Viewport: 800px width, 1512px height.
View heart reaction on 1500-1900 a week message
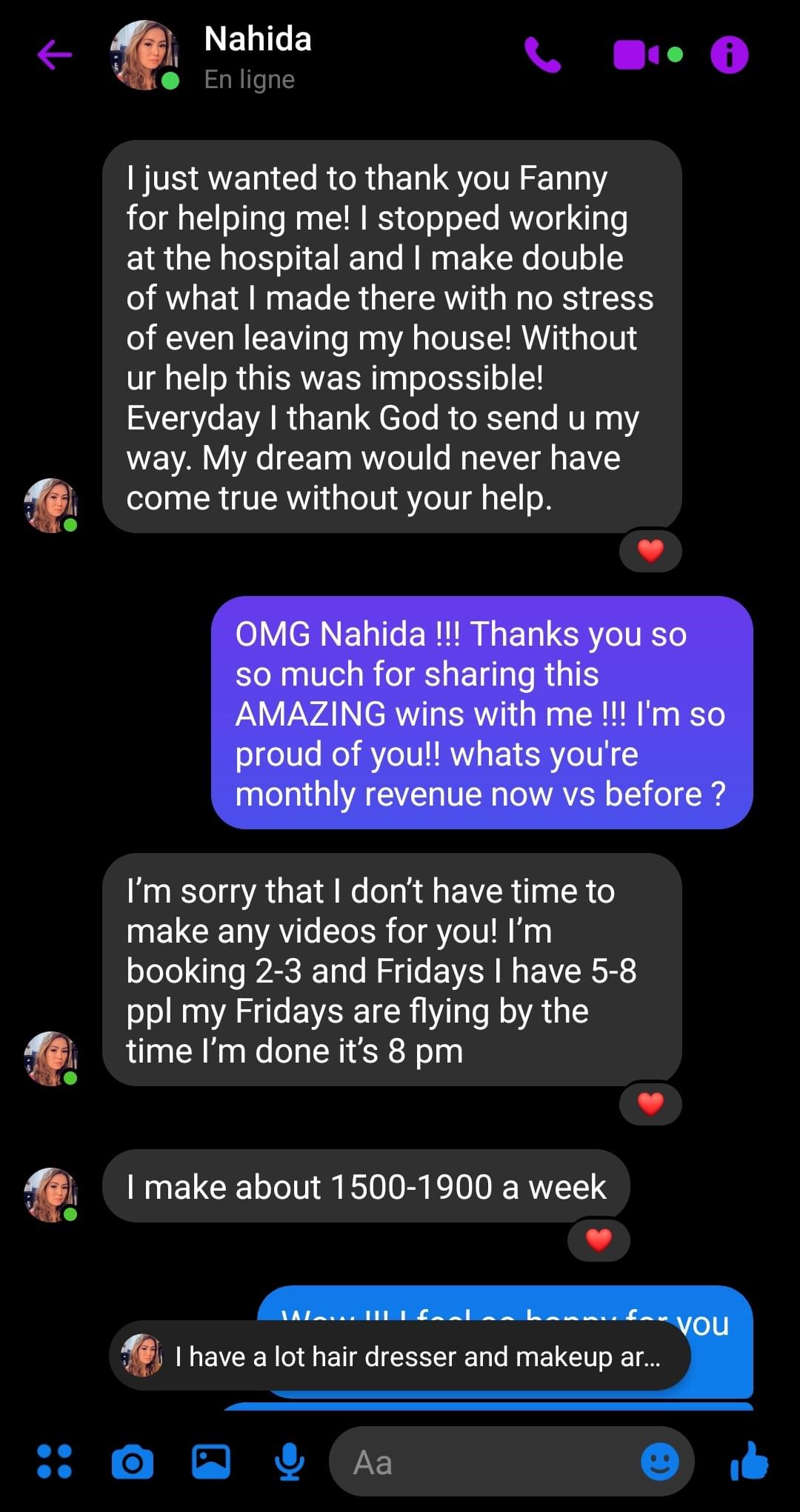tap(599, 1240)
